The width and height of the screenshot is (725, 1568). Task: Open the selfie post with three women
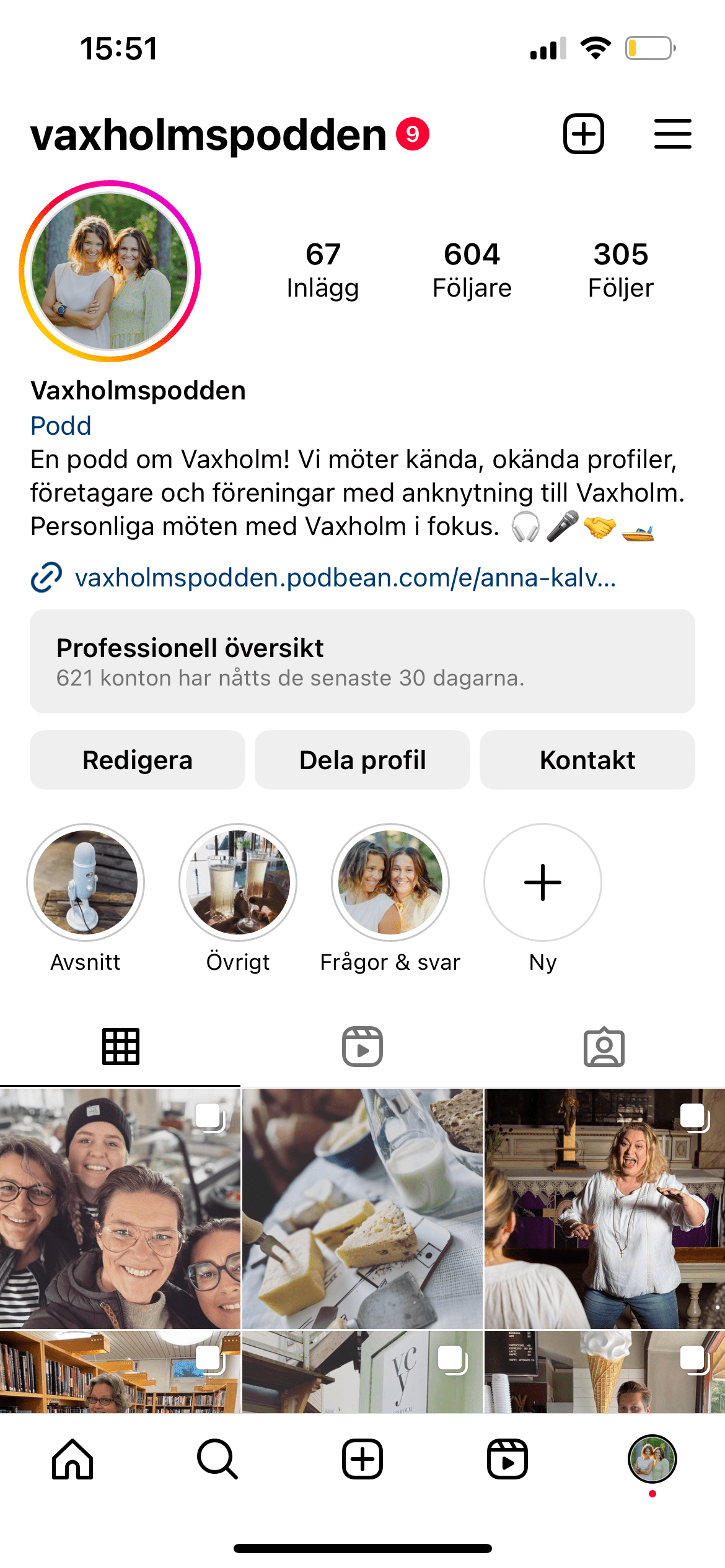[120, 1208]
